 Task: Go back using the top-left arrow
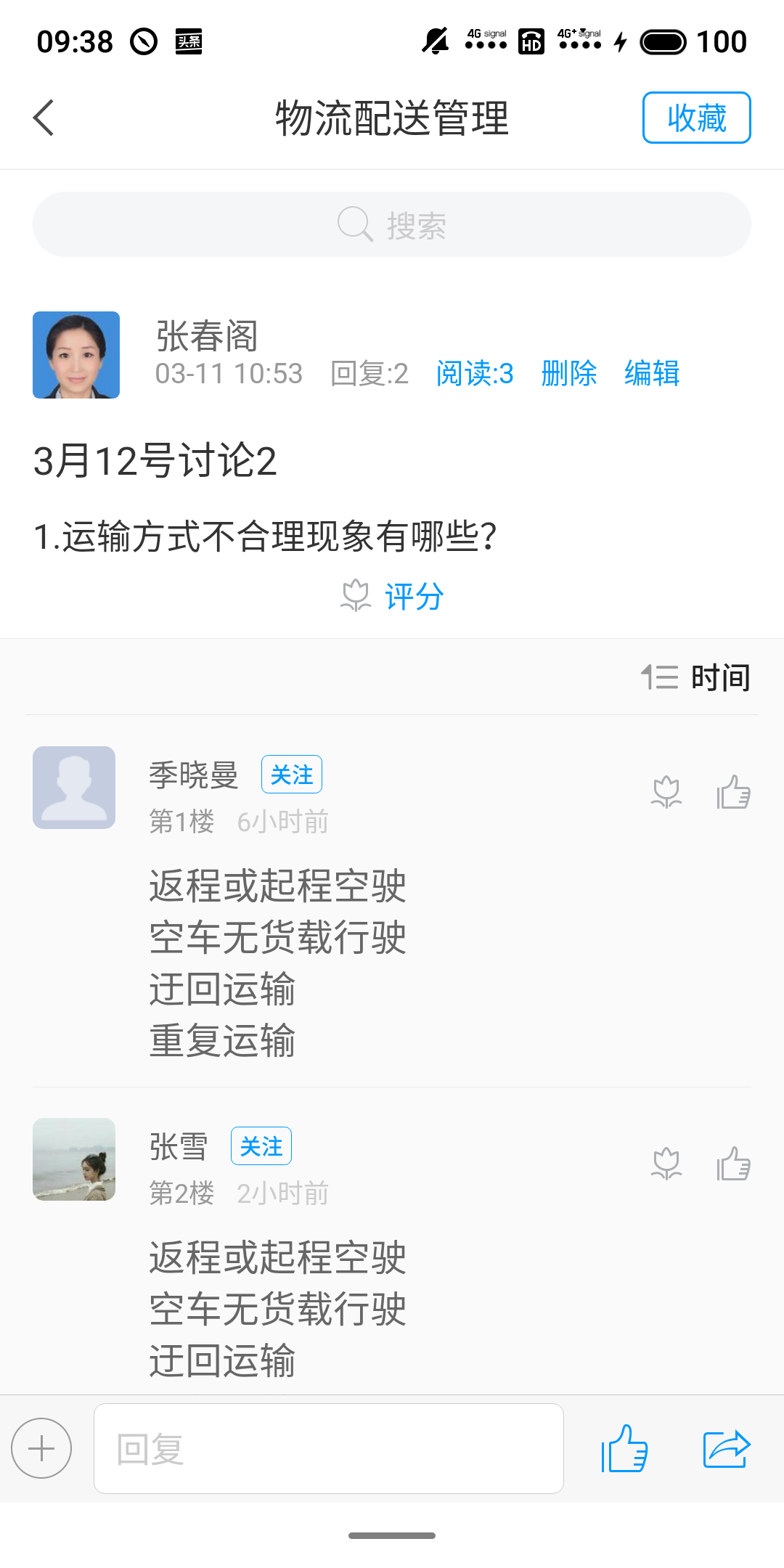click(x=44, y=118)
